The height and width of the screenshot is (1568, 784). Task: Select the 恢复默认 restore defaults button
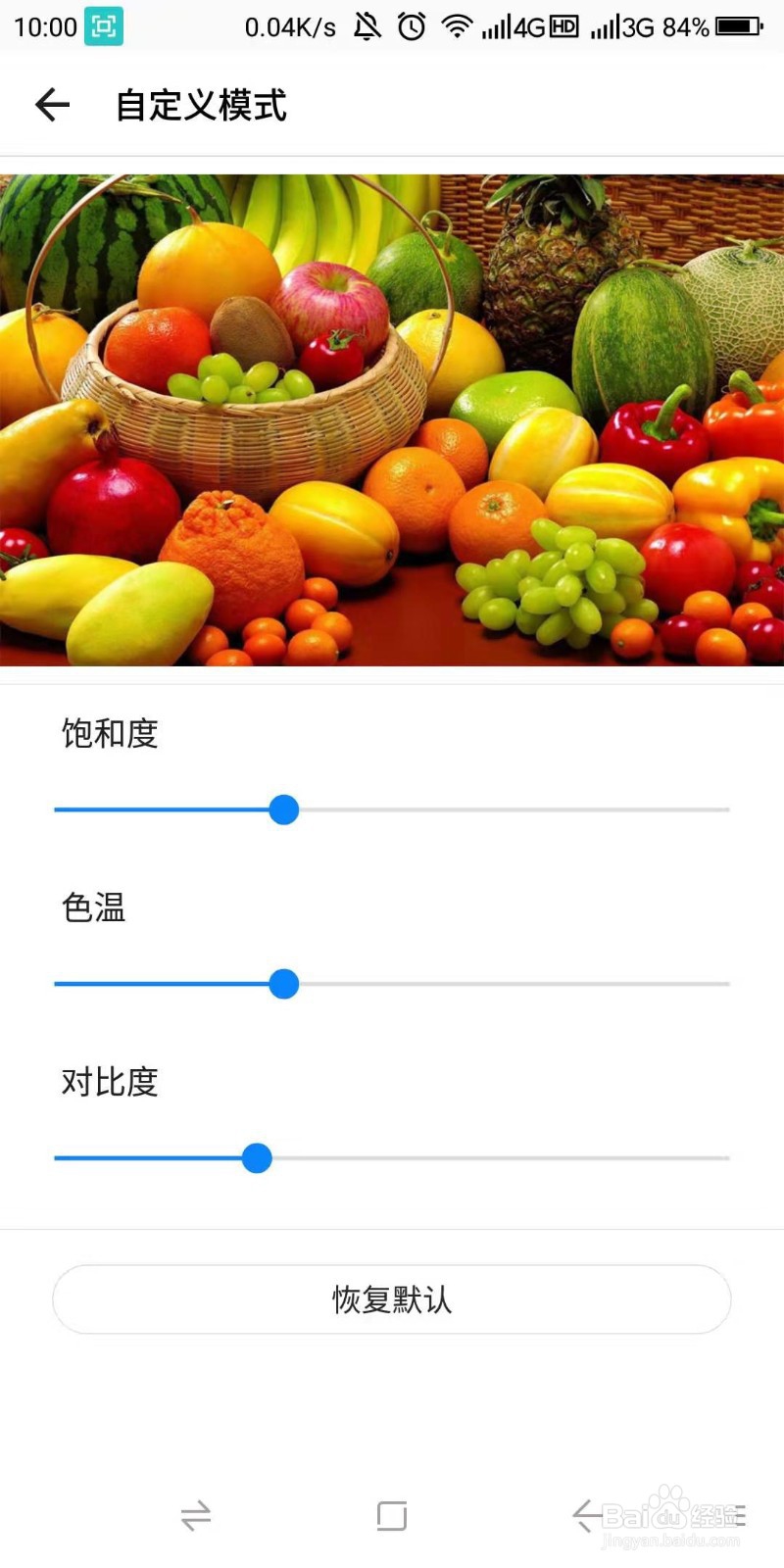tap(391, 1300)
